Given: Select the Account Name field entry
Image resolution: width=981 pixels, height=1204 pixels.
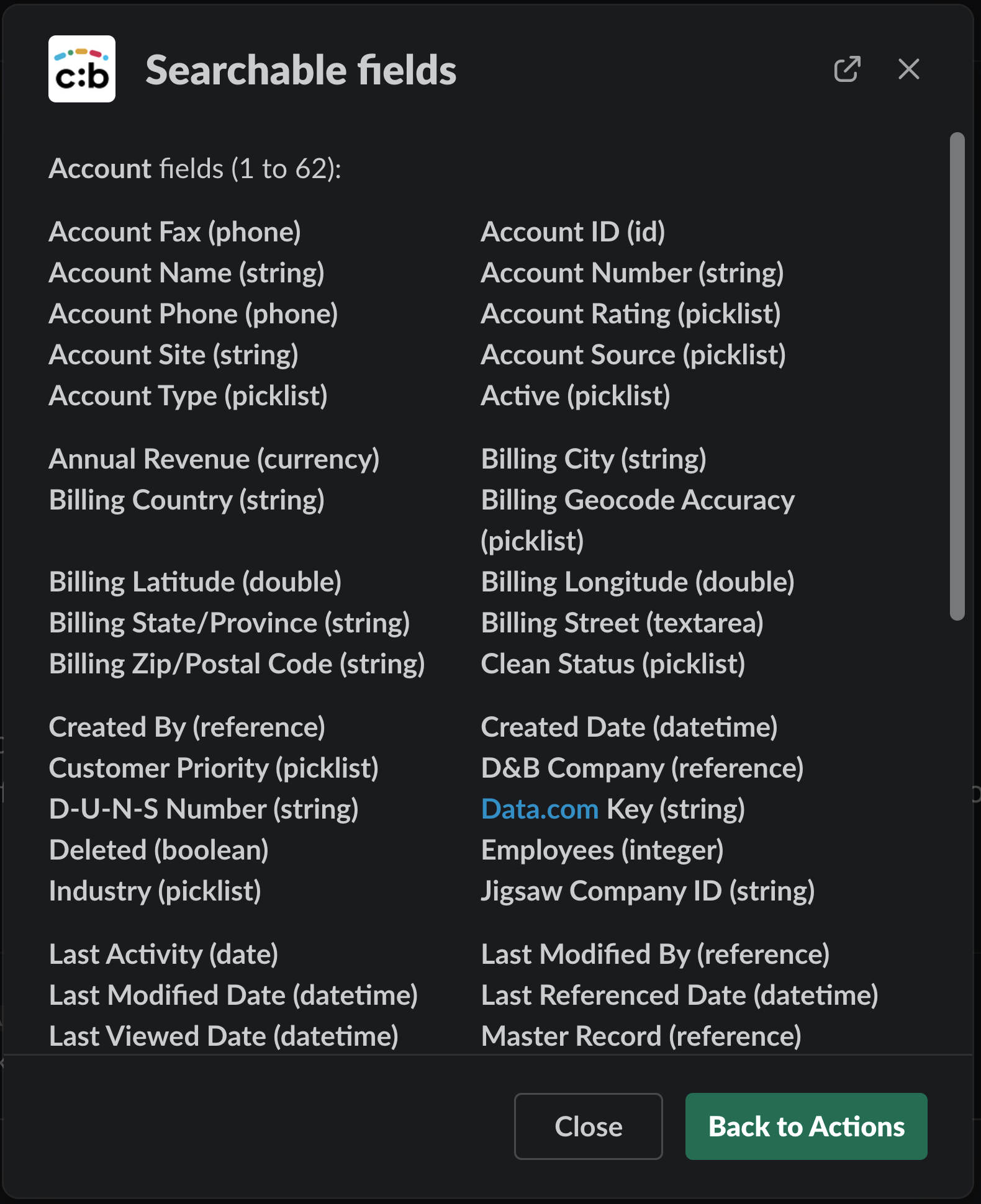Looking at the screenshot, I should 187,272.
